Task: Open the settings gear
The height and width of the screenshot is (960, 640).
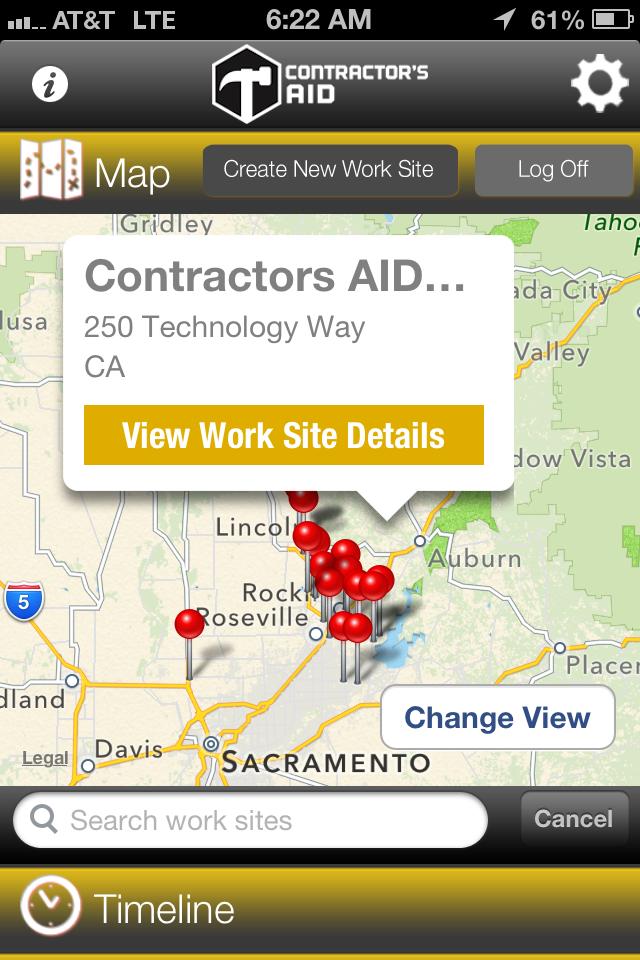Action: (599, 84)
